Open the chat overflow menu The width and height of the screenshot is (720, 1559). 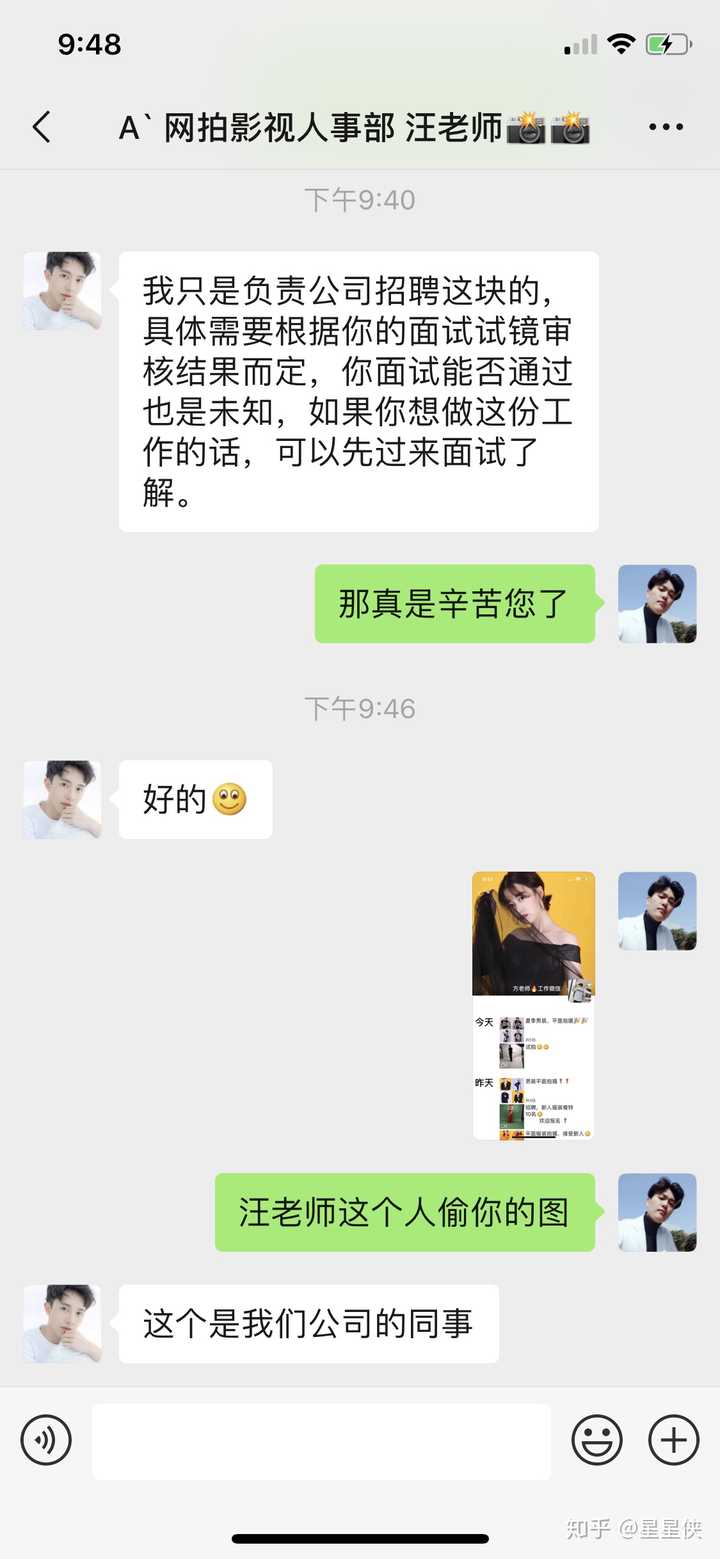point(665,127)
